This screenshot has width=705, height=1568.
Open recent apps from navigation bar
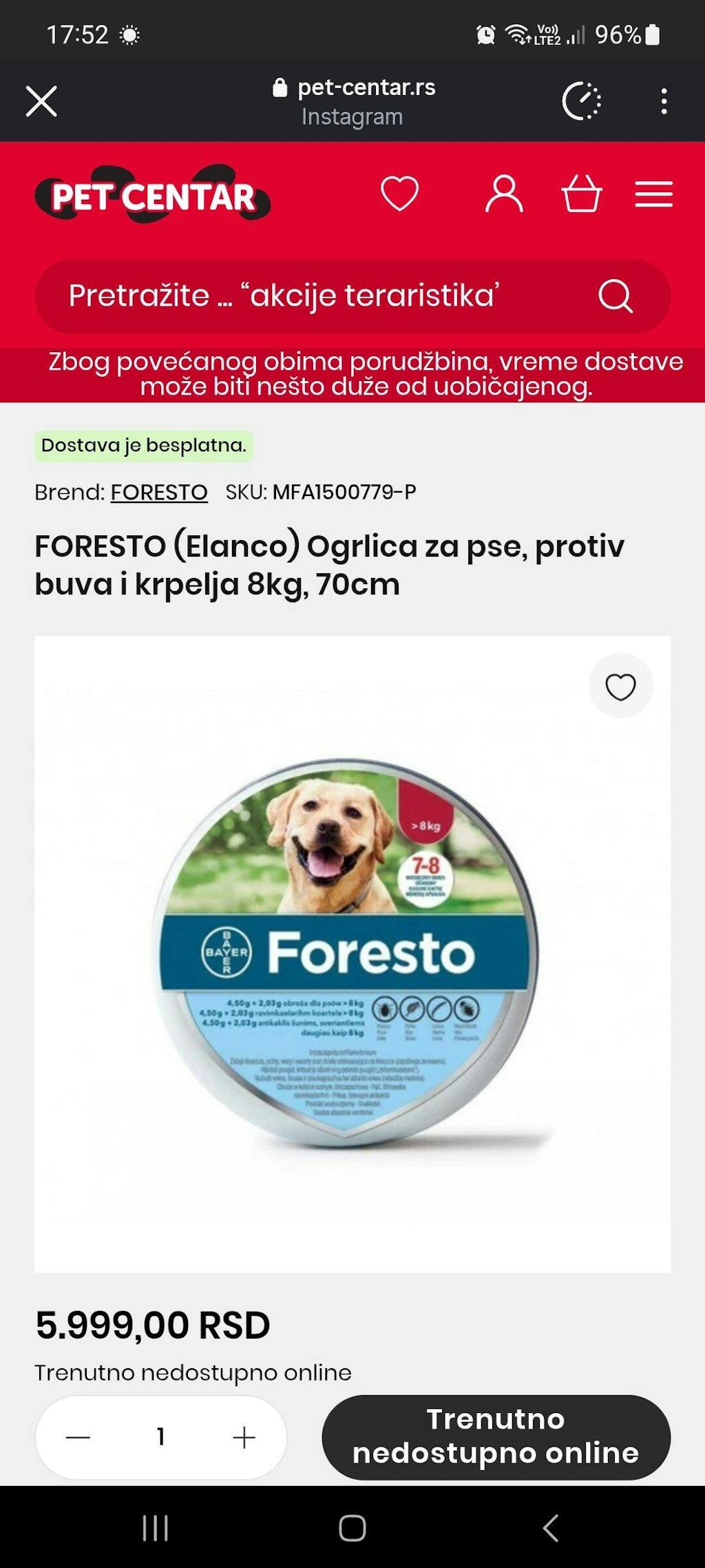(x=155, y=1527)
